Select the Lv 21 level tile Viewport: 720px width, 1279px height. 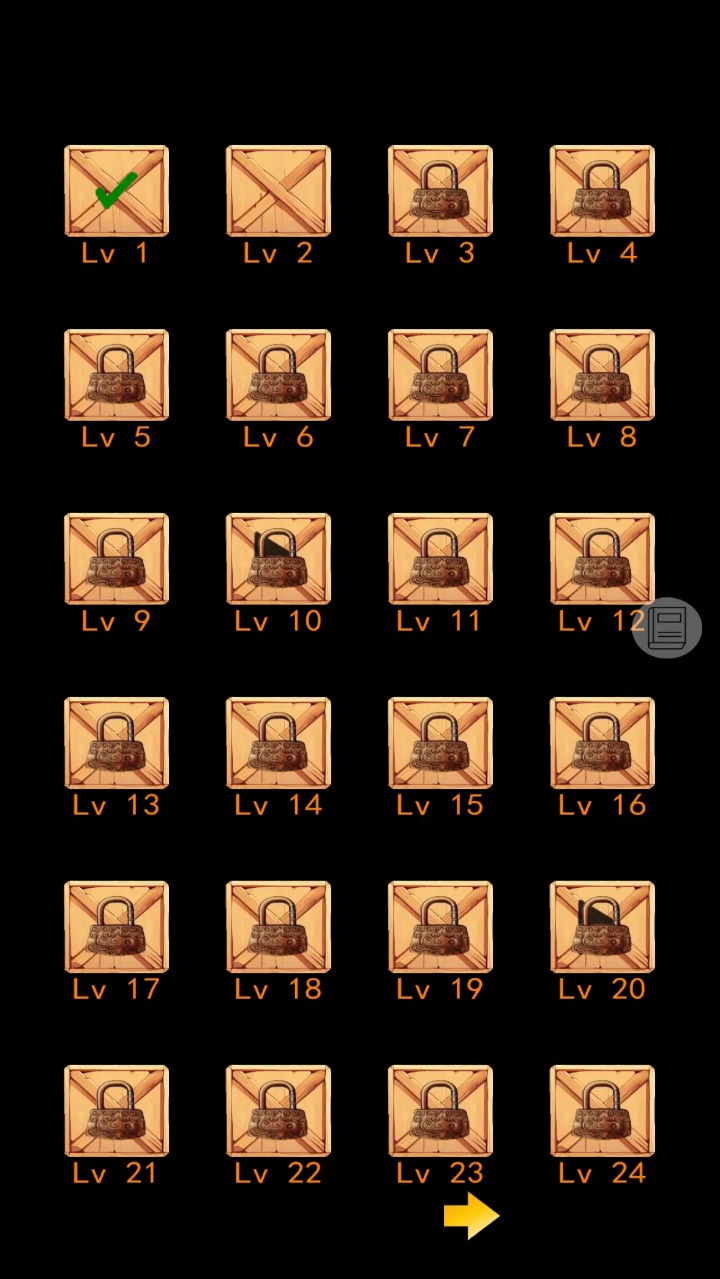116,1111
